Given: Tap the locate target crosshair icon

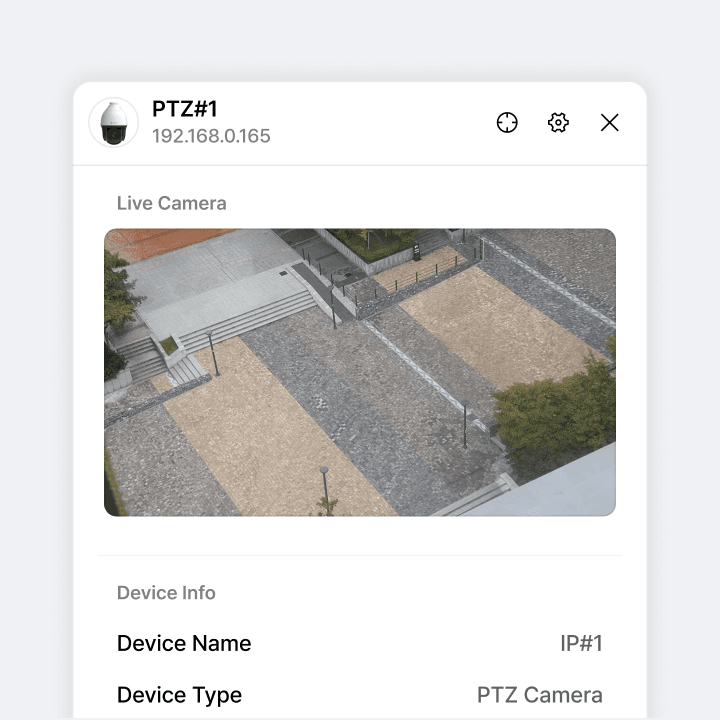Looking at the screenshot, I should pos(507,123).
